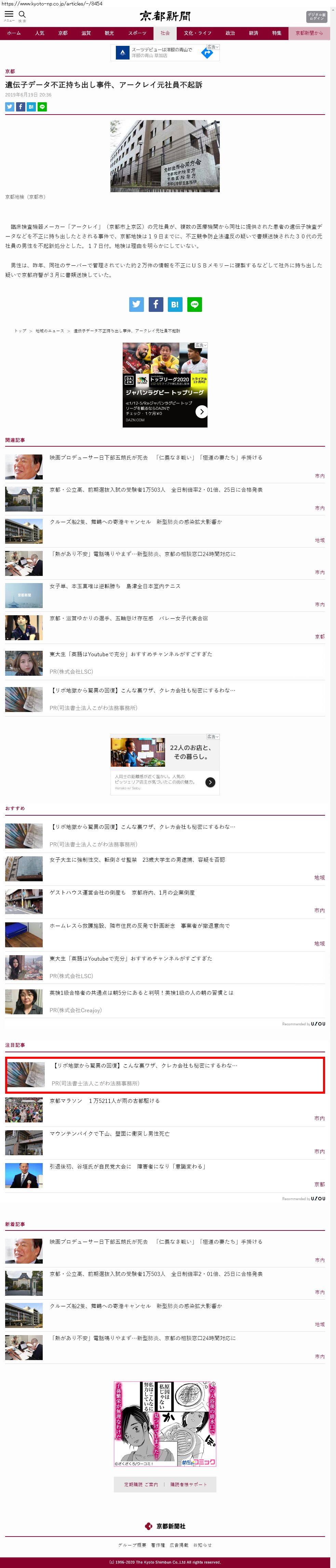Viewport: 336px width, 1568px height.
Task: Open the 経済 section tab
Action: [253, 33]
